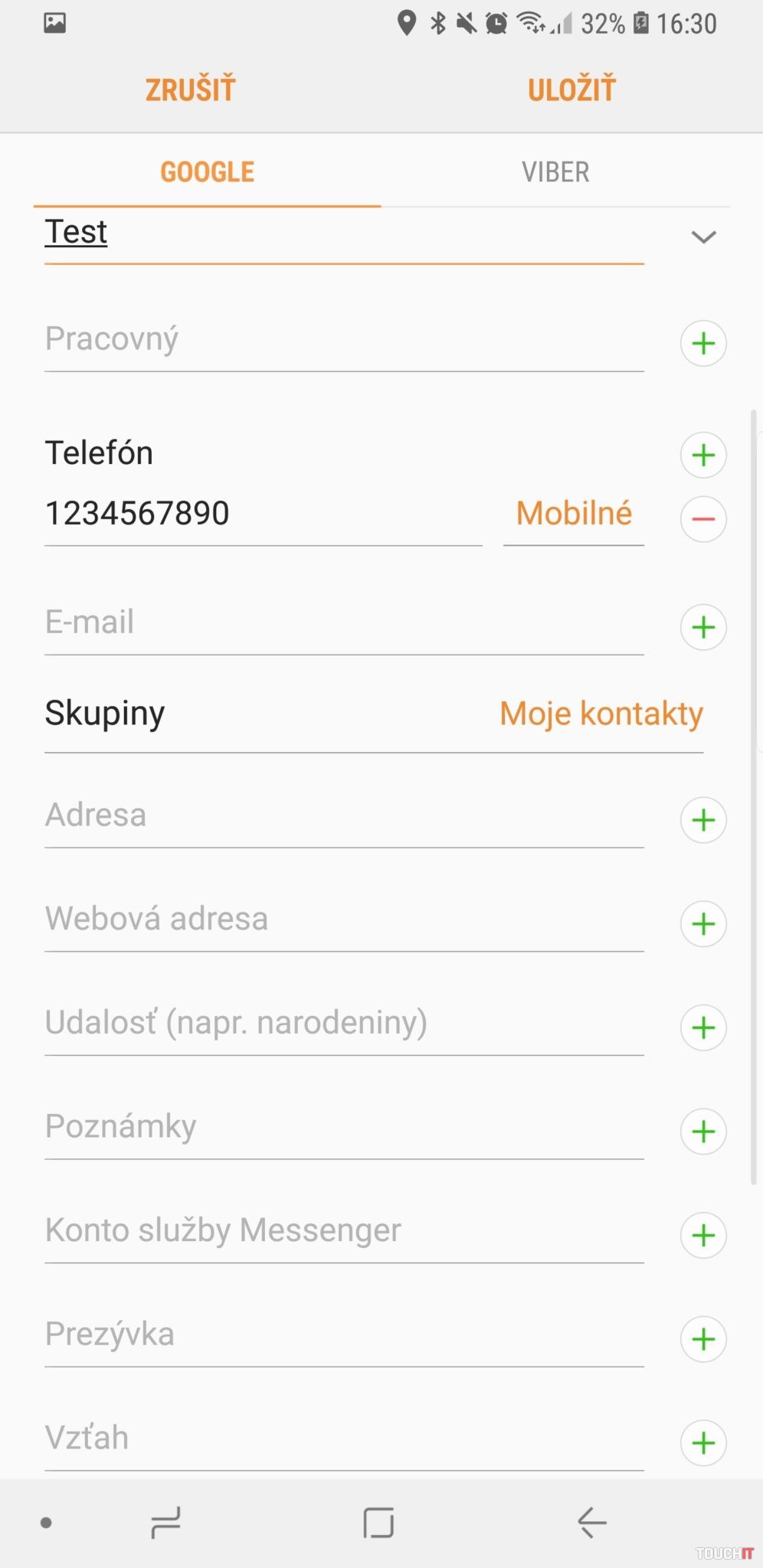Image resolution: width=763 pixels, height=1568 pixels.
Task: Open Skupiny Moje kontakty selection
Action: click(601, 714)
